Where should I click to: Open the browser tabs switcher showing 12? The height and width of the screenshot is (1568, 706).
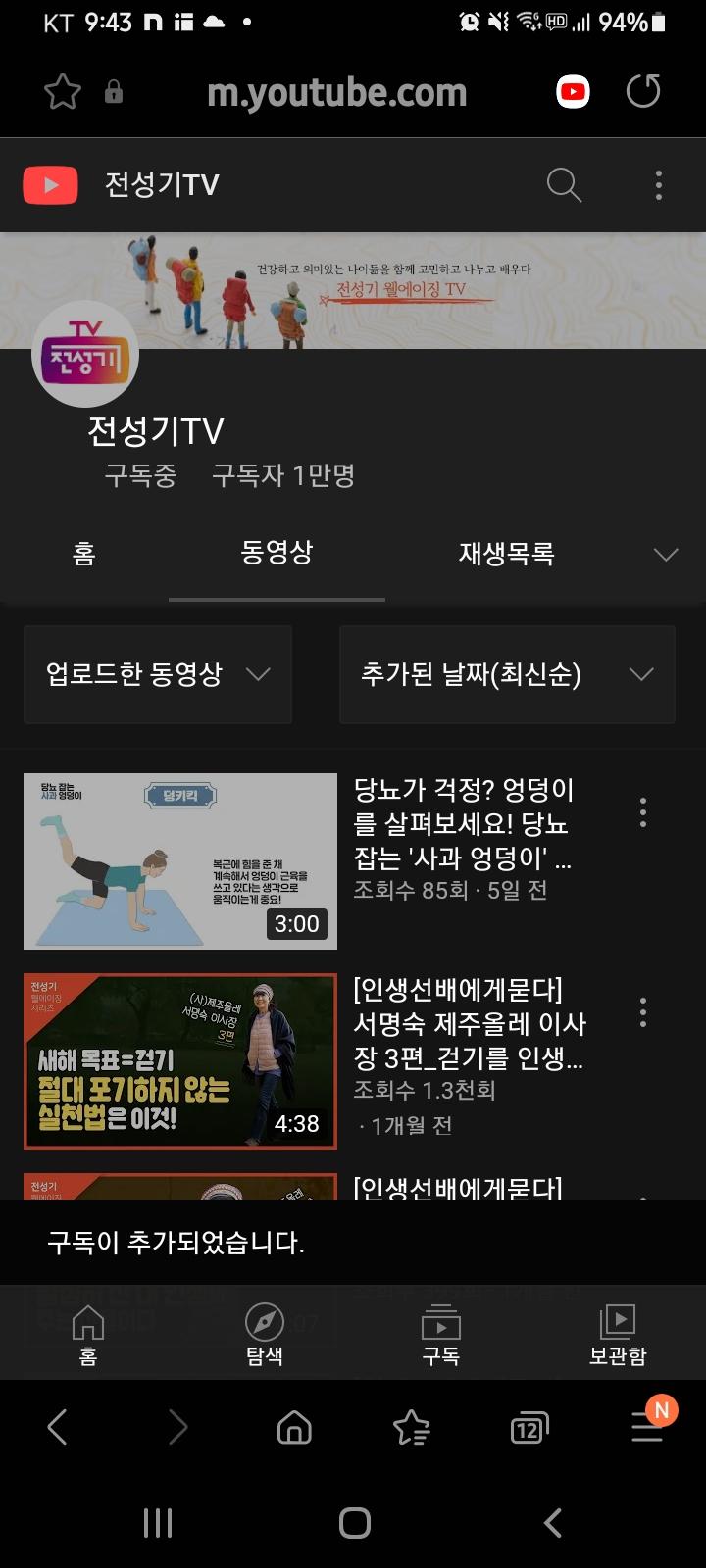(529, 1428)
